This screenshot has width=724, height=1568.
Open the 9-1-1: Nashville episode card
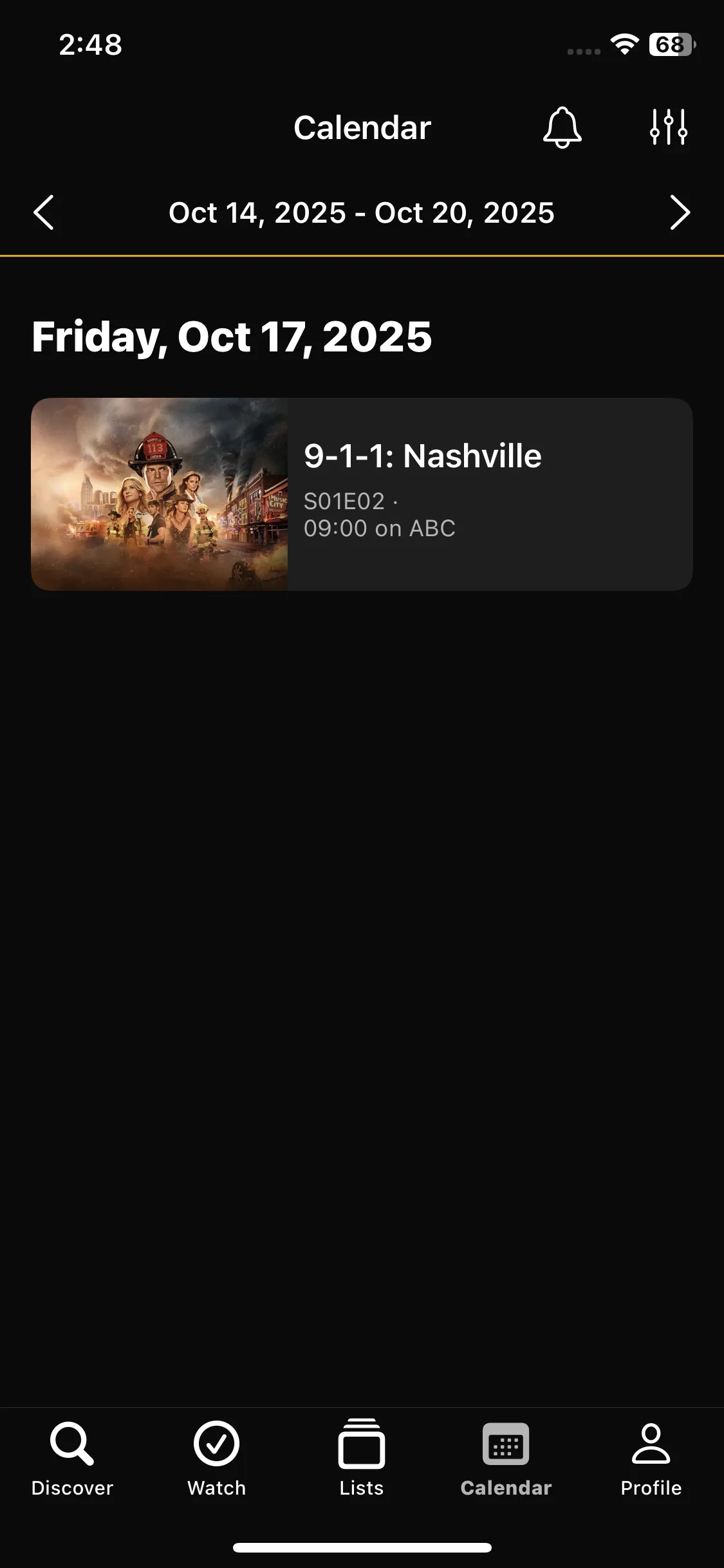362,494
